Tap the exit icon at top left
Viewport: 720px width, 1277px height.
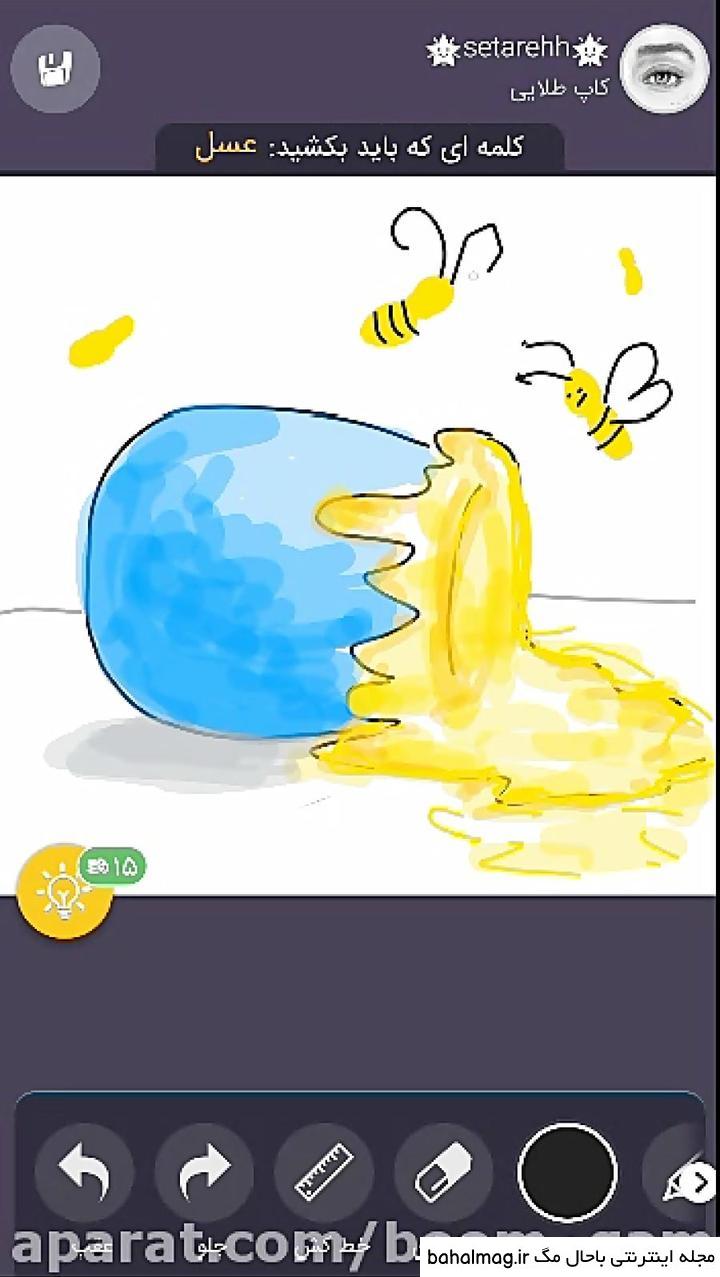click(55, 68)
